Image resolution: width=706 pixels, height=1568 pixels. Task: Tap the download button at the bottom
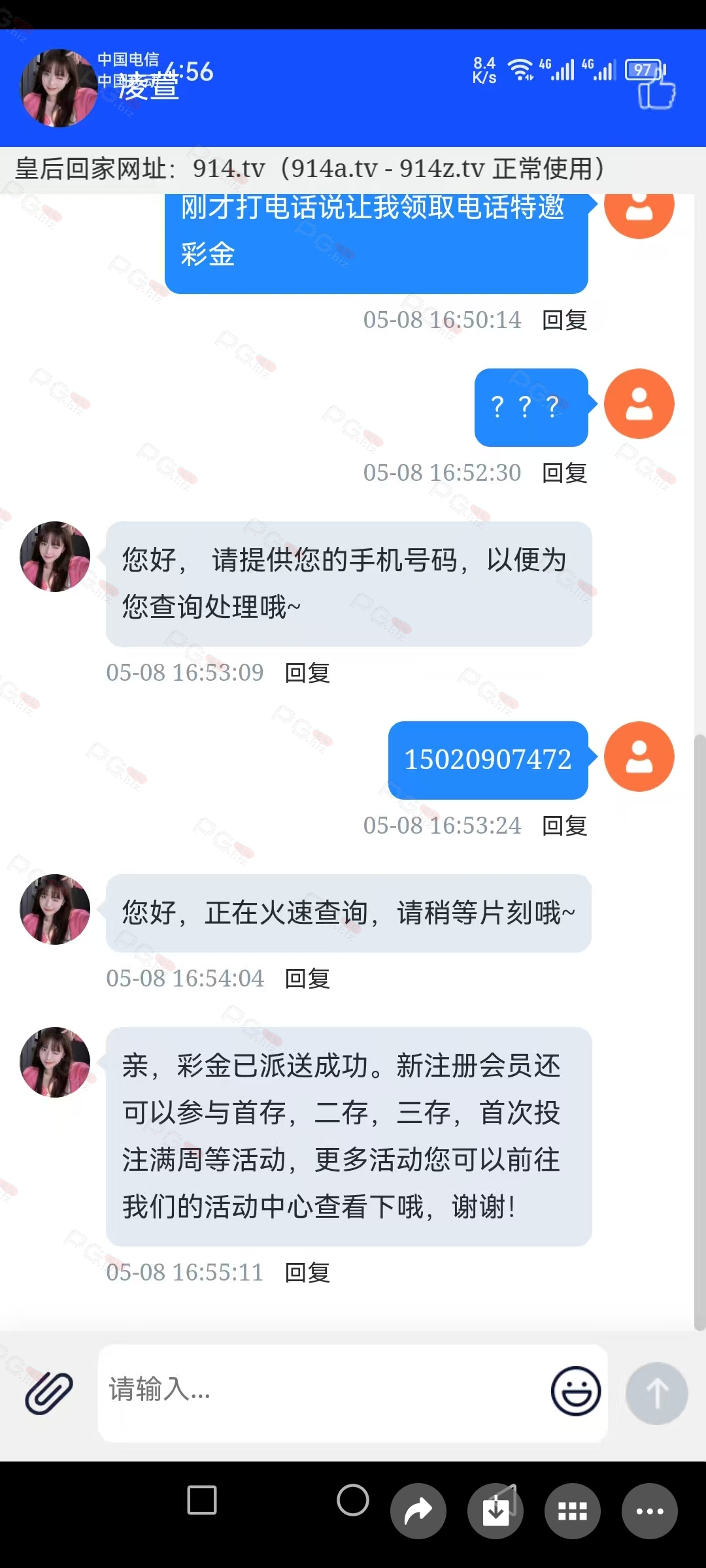pos(496,1511)
